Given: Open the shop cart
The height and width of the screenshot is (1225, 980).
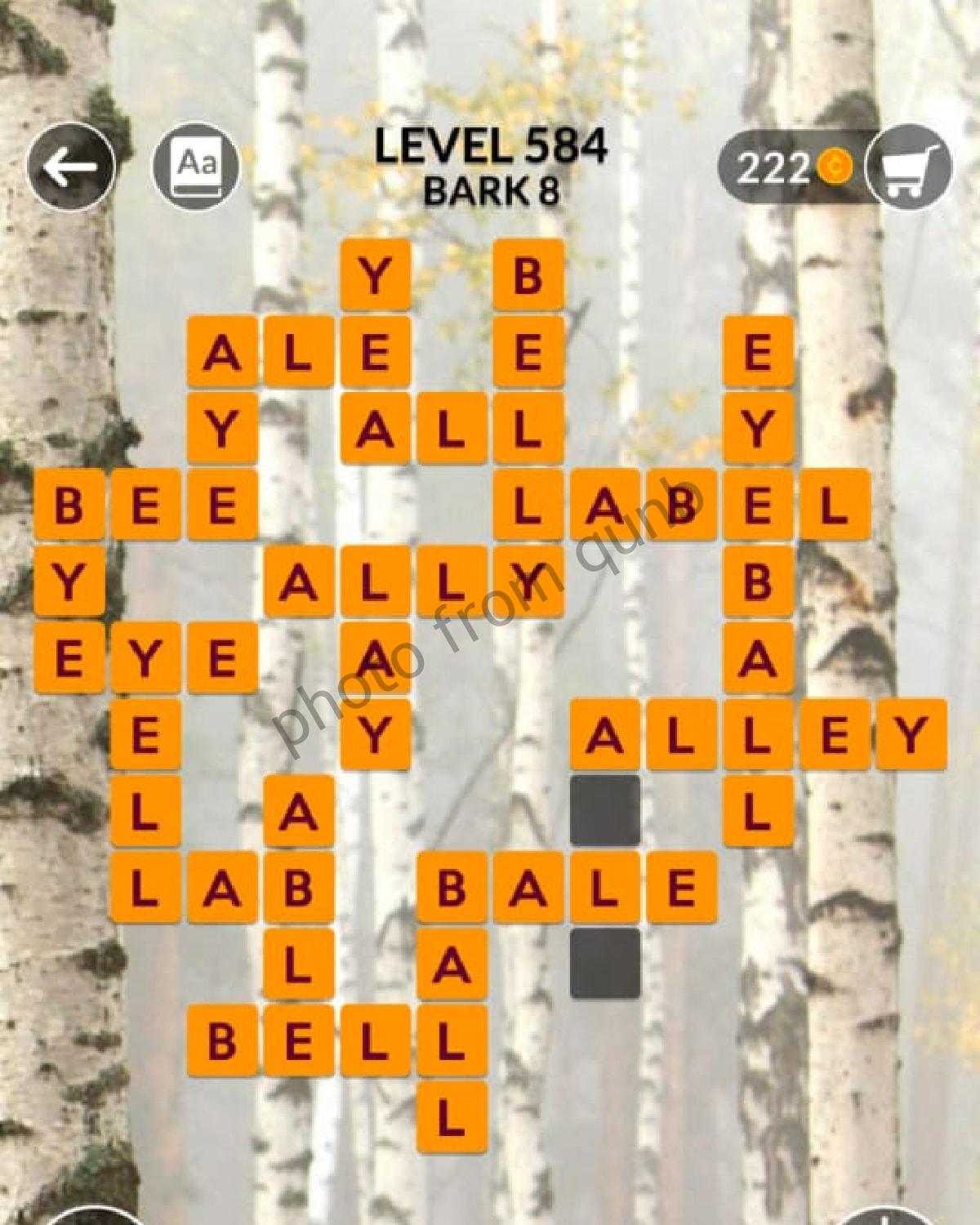Looking at the screenshot, I should pos(907,167).
